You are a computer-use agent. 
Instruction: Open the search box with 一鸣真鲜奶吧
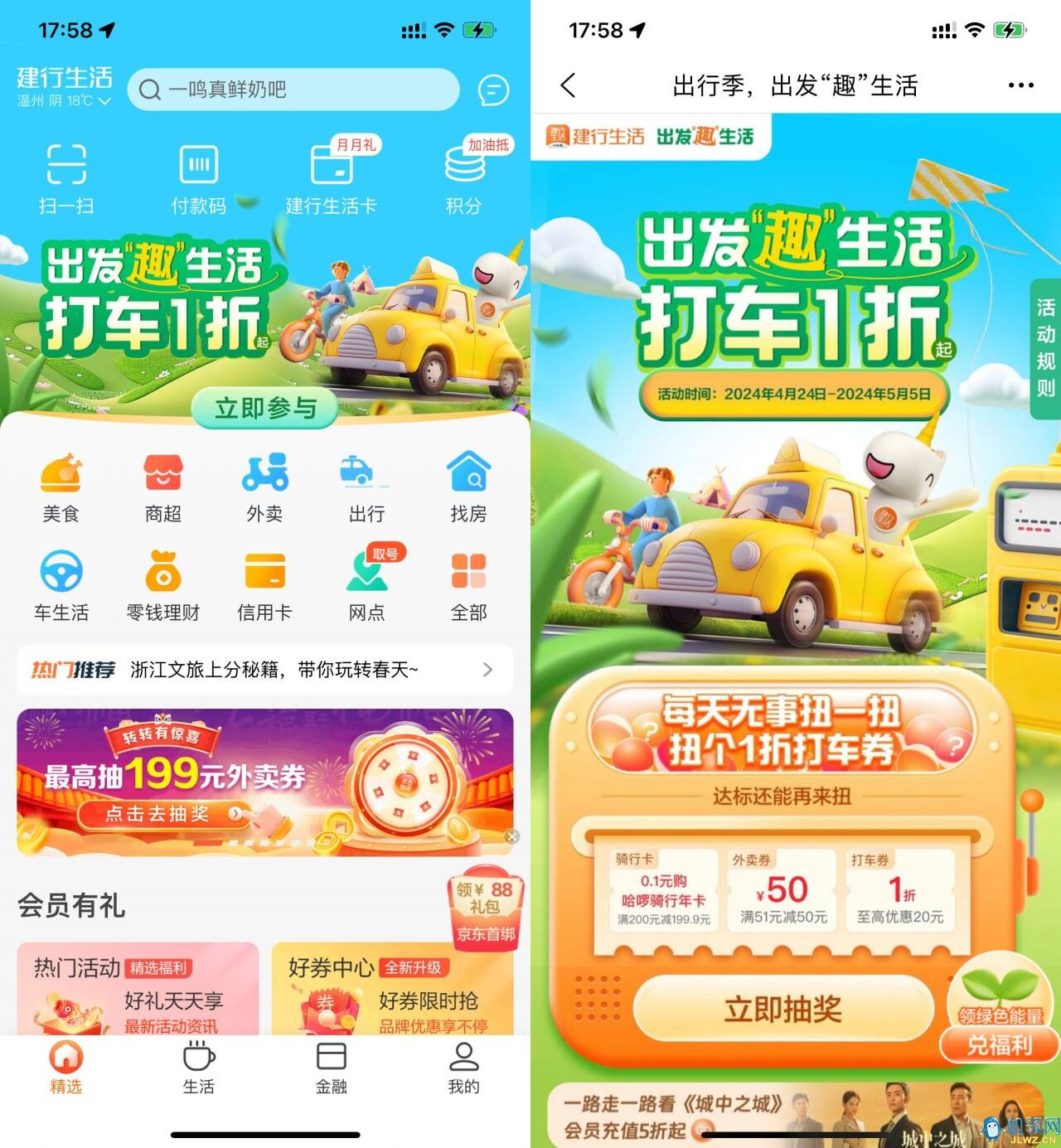(x=293, y=90)
